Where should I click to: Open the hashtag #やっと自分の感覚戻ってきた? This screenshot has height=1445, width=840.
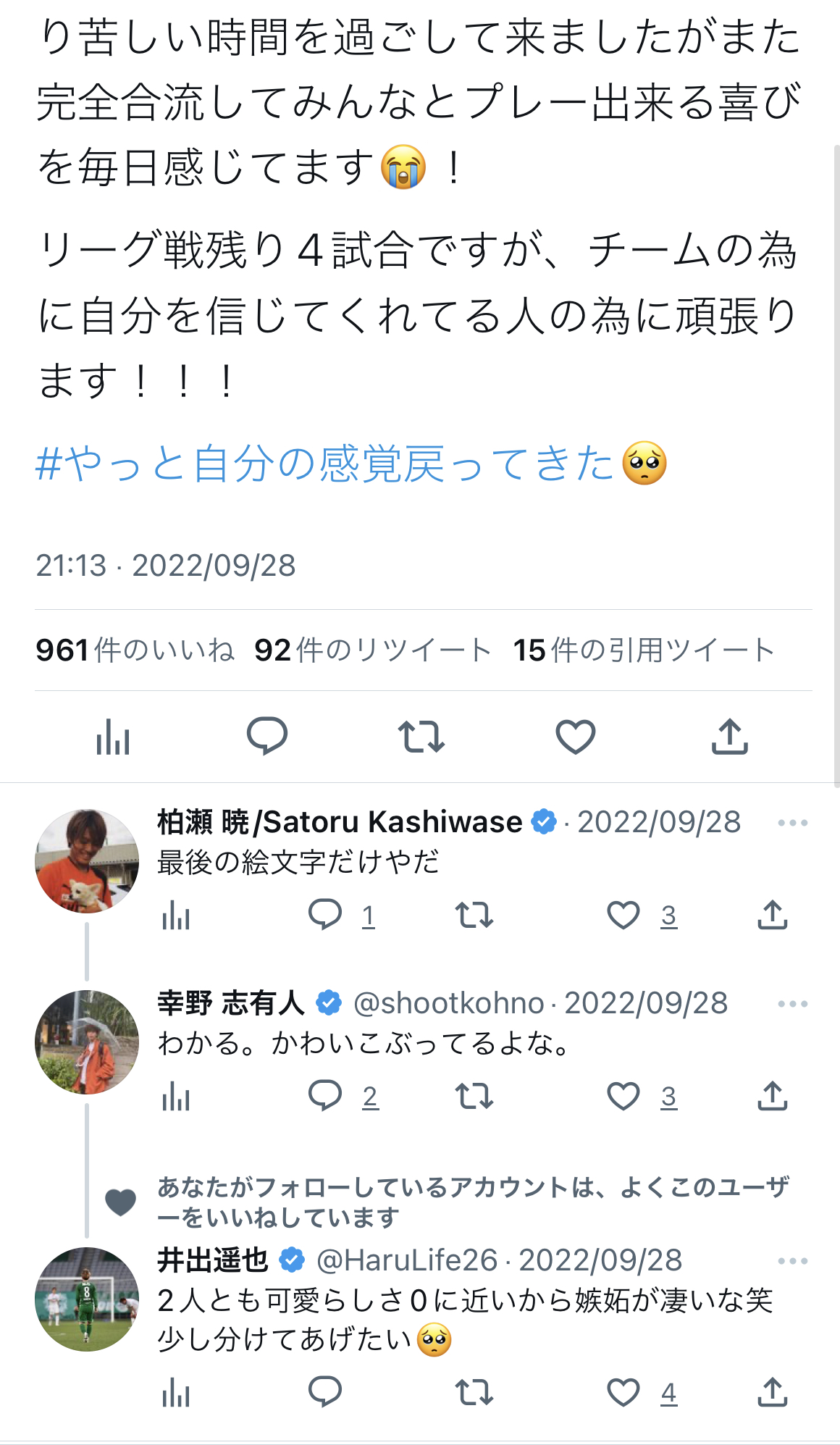click(x=351, y=464)
